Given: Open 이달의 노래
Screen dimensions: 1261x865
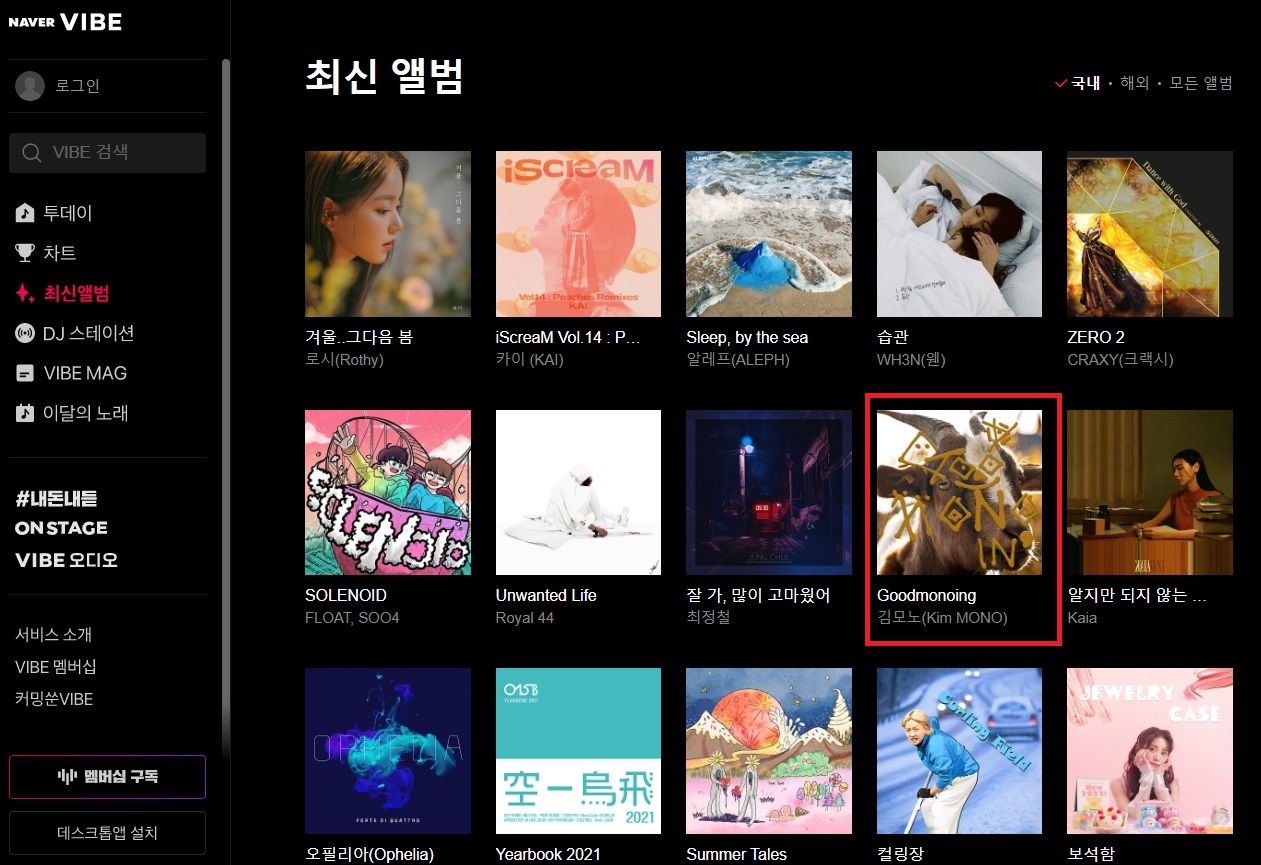Looking at the screenshot, I should tap(85, 413).
